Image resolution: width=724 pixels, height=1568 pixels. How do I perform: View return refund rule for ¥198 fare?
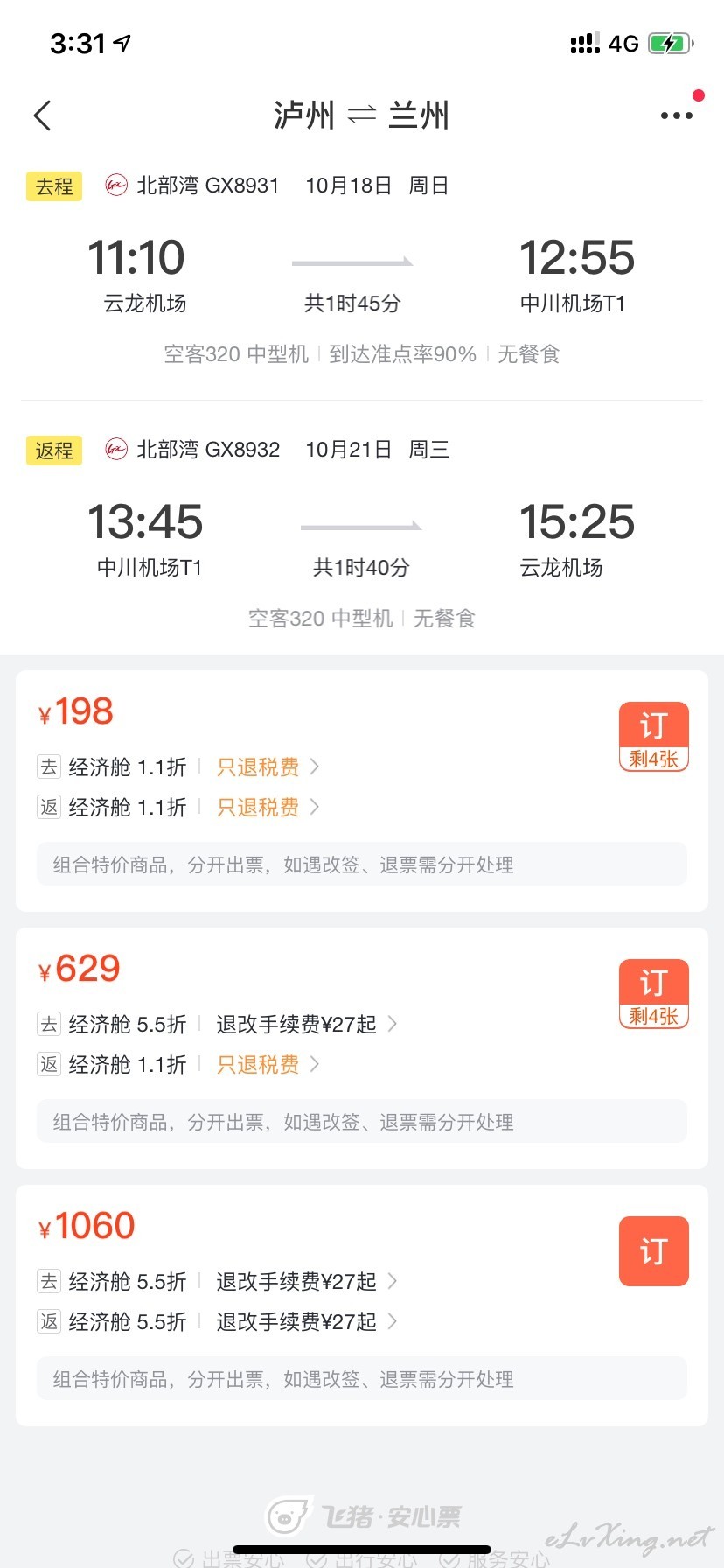[x=268, y=808]
